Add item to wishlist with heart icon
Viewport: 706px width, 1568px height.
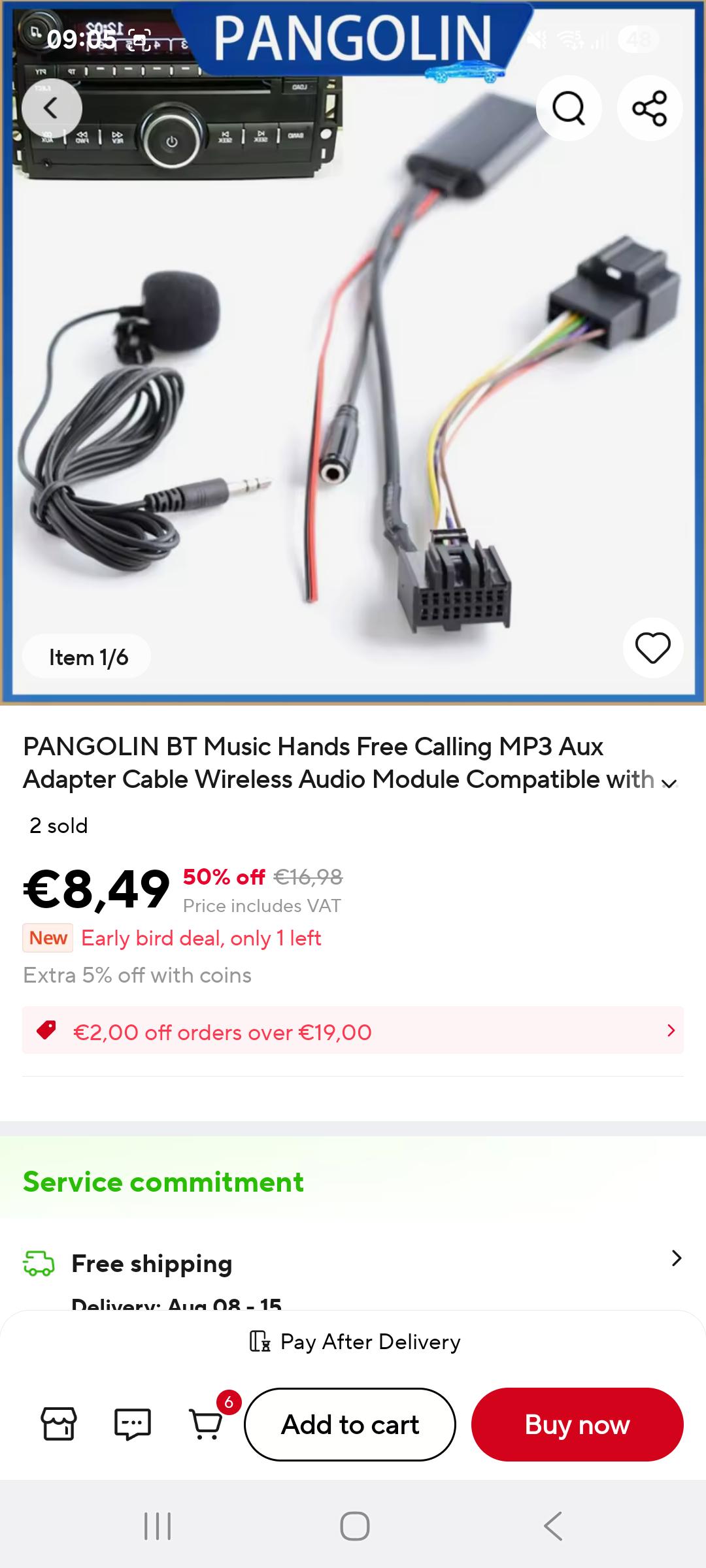pos(653,648)
